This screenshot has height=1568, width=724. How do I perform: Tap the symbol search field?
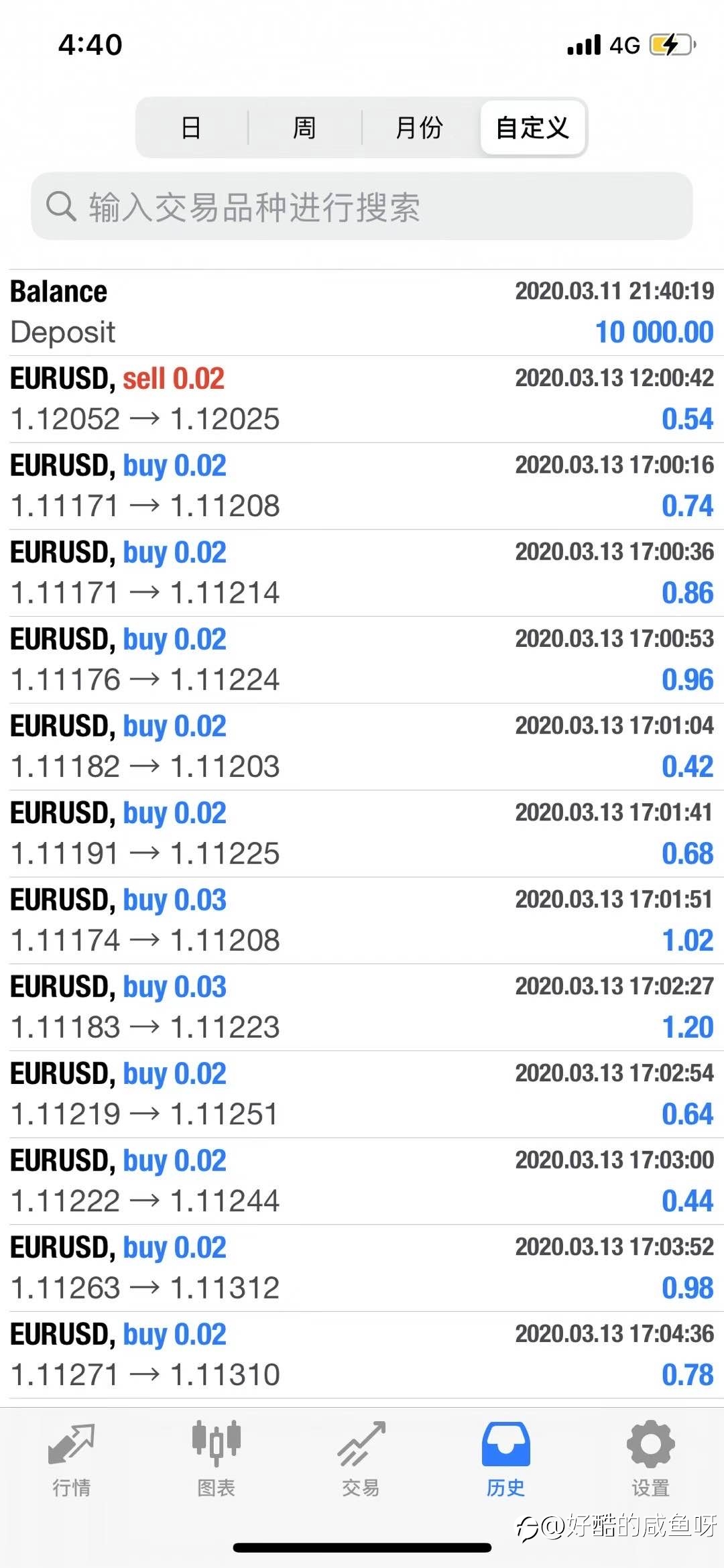click(x=362, y=206)
